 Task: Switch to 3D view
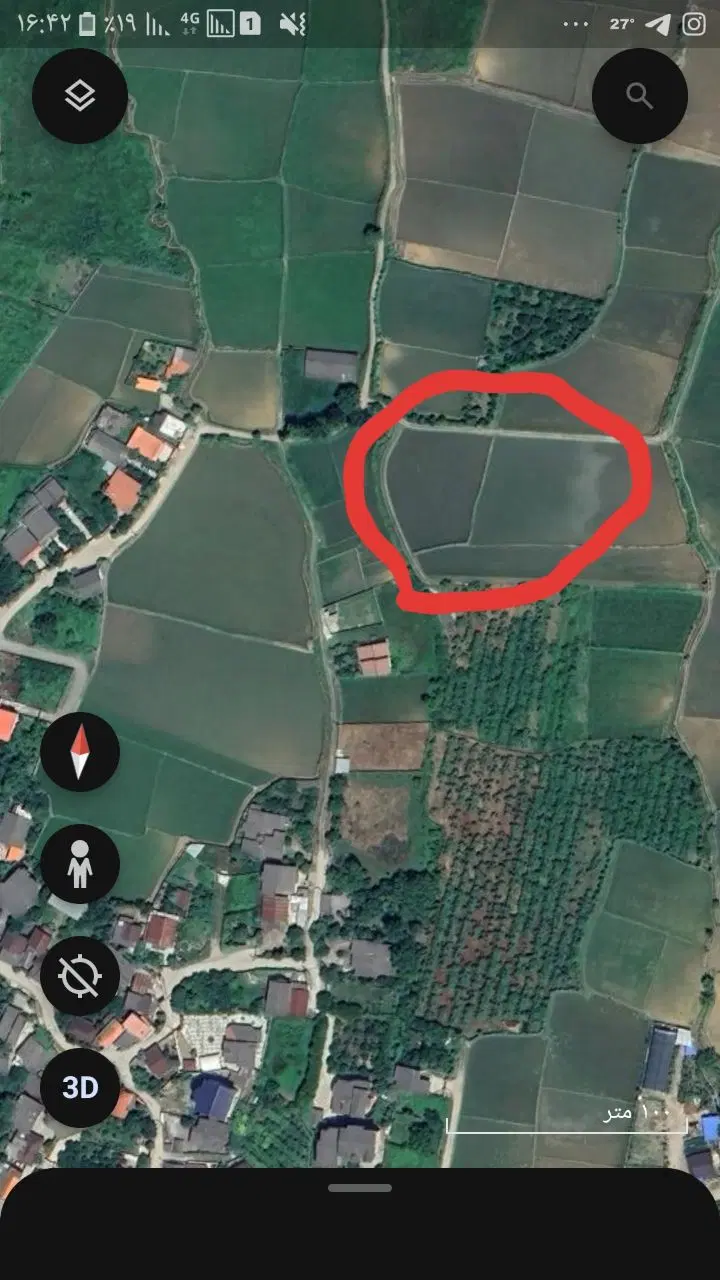click(80, 1088)
